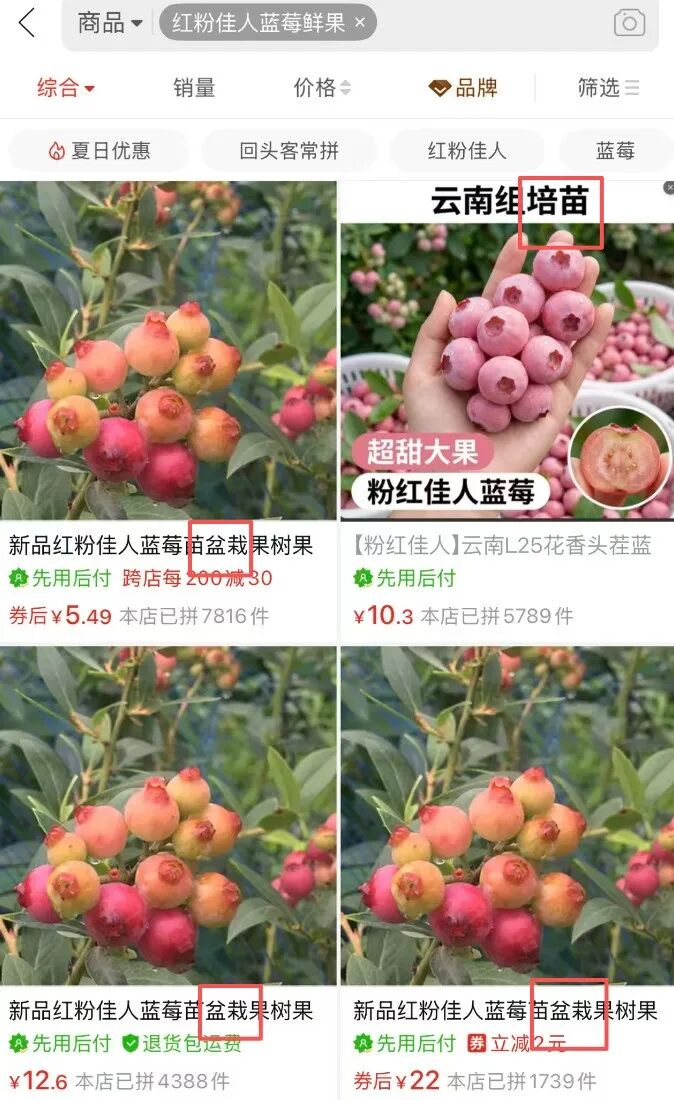
Task: Select the 蓝莓 chip
Action: (x=615, y=151)
